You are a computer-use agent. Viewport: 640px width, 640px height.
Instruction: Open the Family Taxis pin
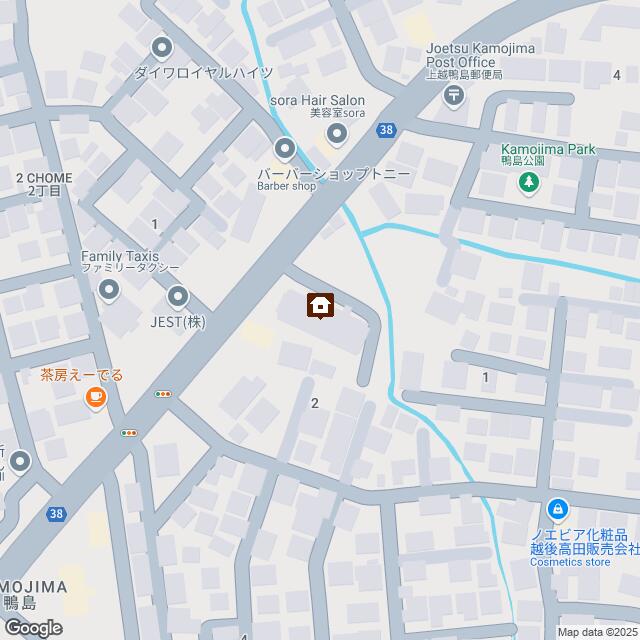108,290
